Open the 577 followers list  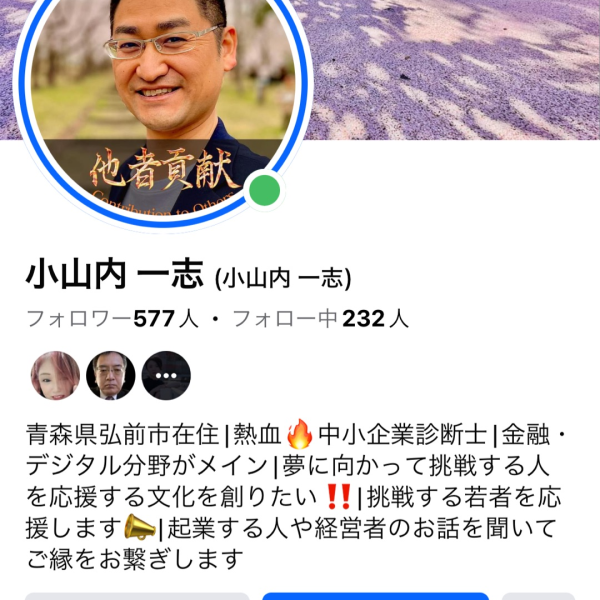pos(110,320)
